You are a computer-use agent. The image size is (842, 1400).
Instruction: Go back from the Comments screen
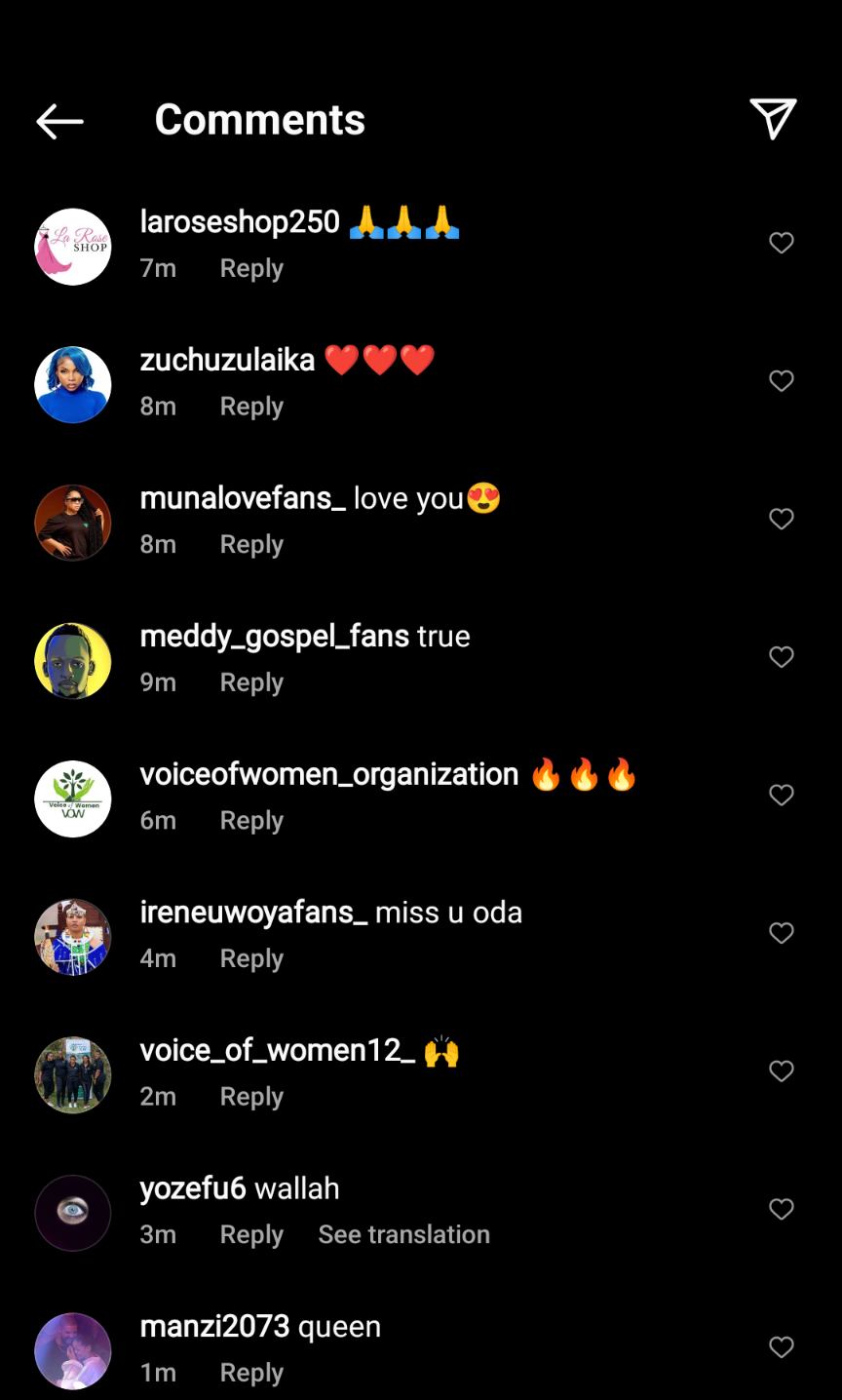pos(59,121)
